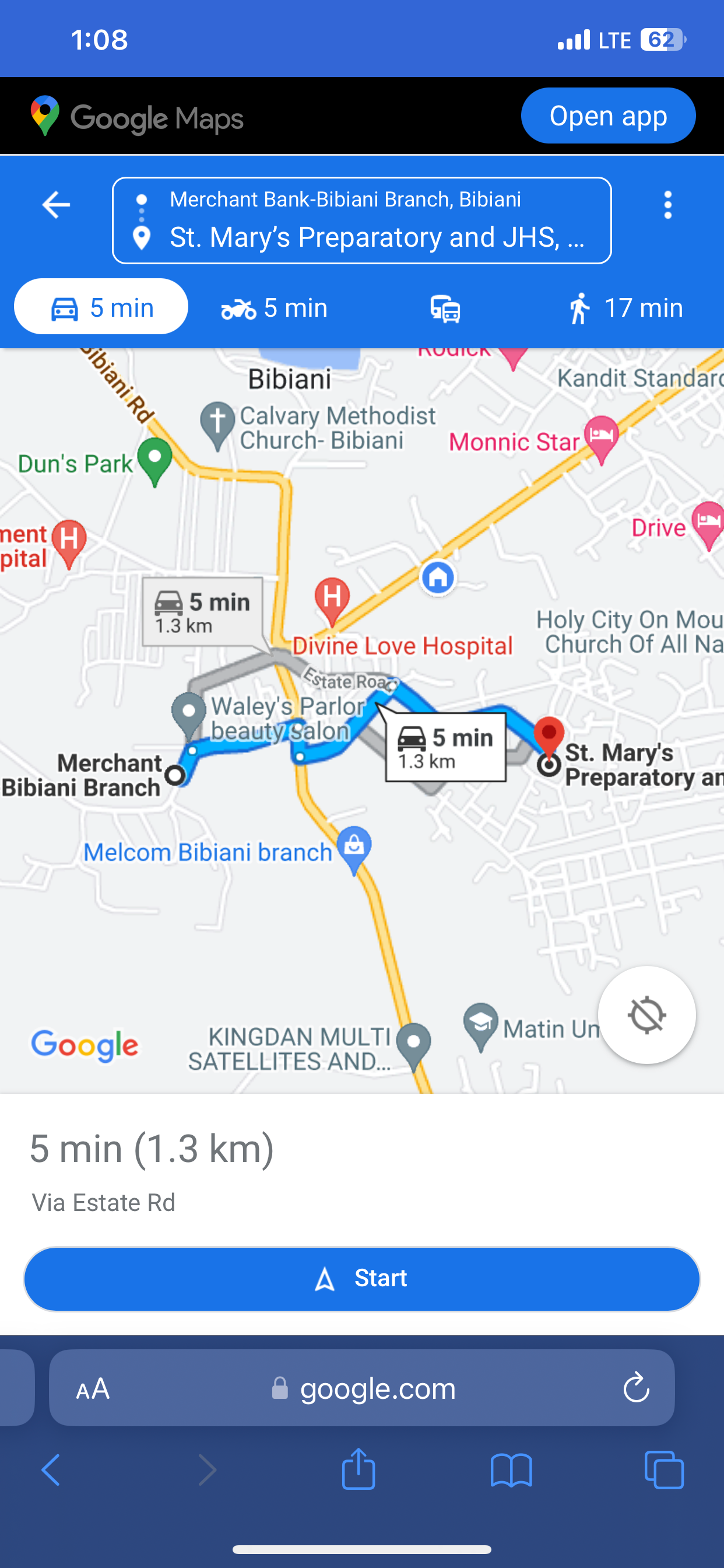Show all open Safari tabs
This screenshot has width=724, height=1568.
coord(664,1469)
